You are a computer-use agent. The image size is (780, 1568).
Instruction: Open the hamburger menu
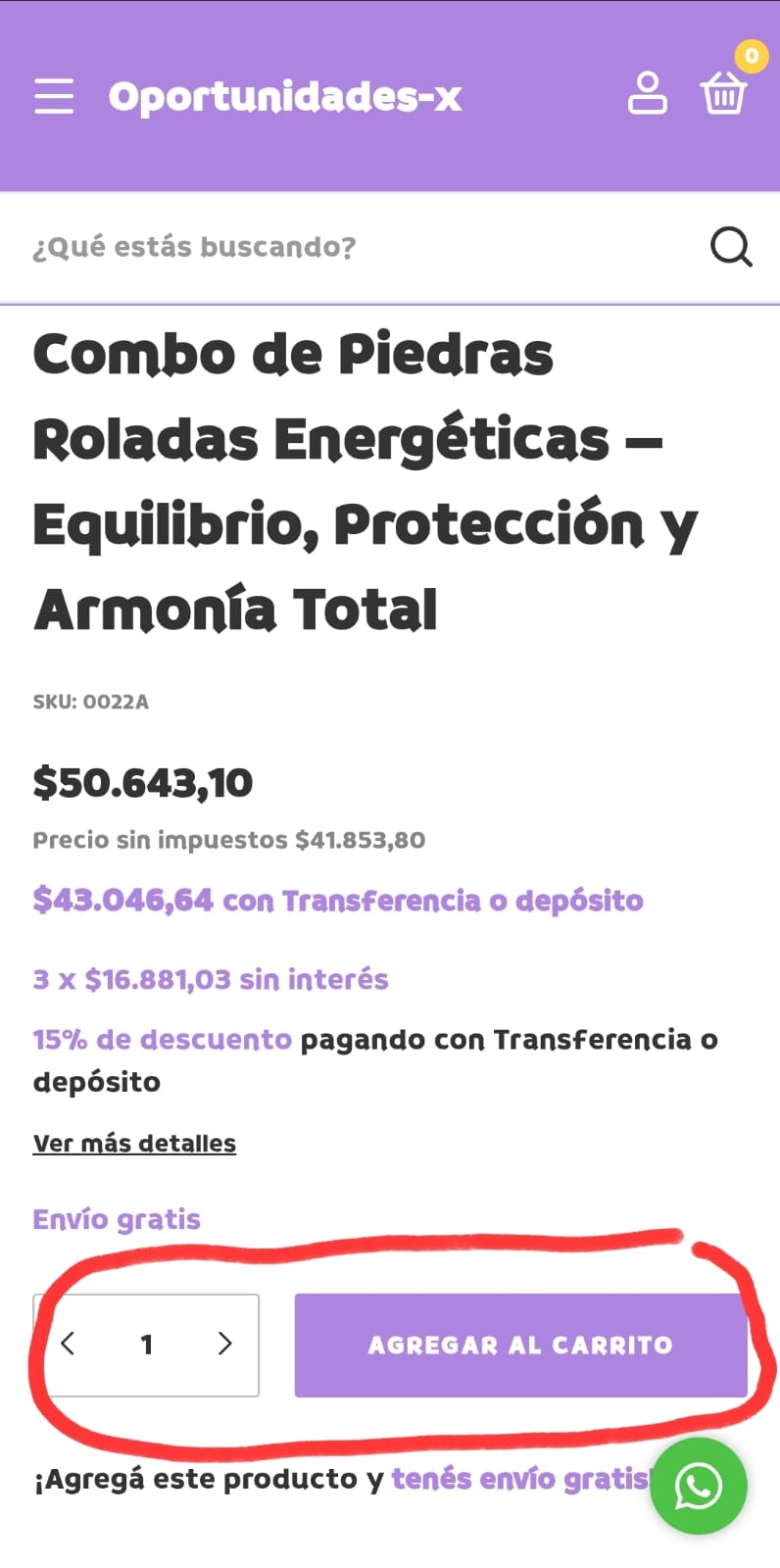point(54,96)
